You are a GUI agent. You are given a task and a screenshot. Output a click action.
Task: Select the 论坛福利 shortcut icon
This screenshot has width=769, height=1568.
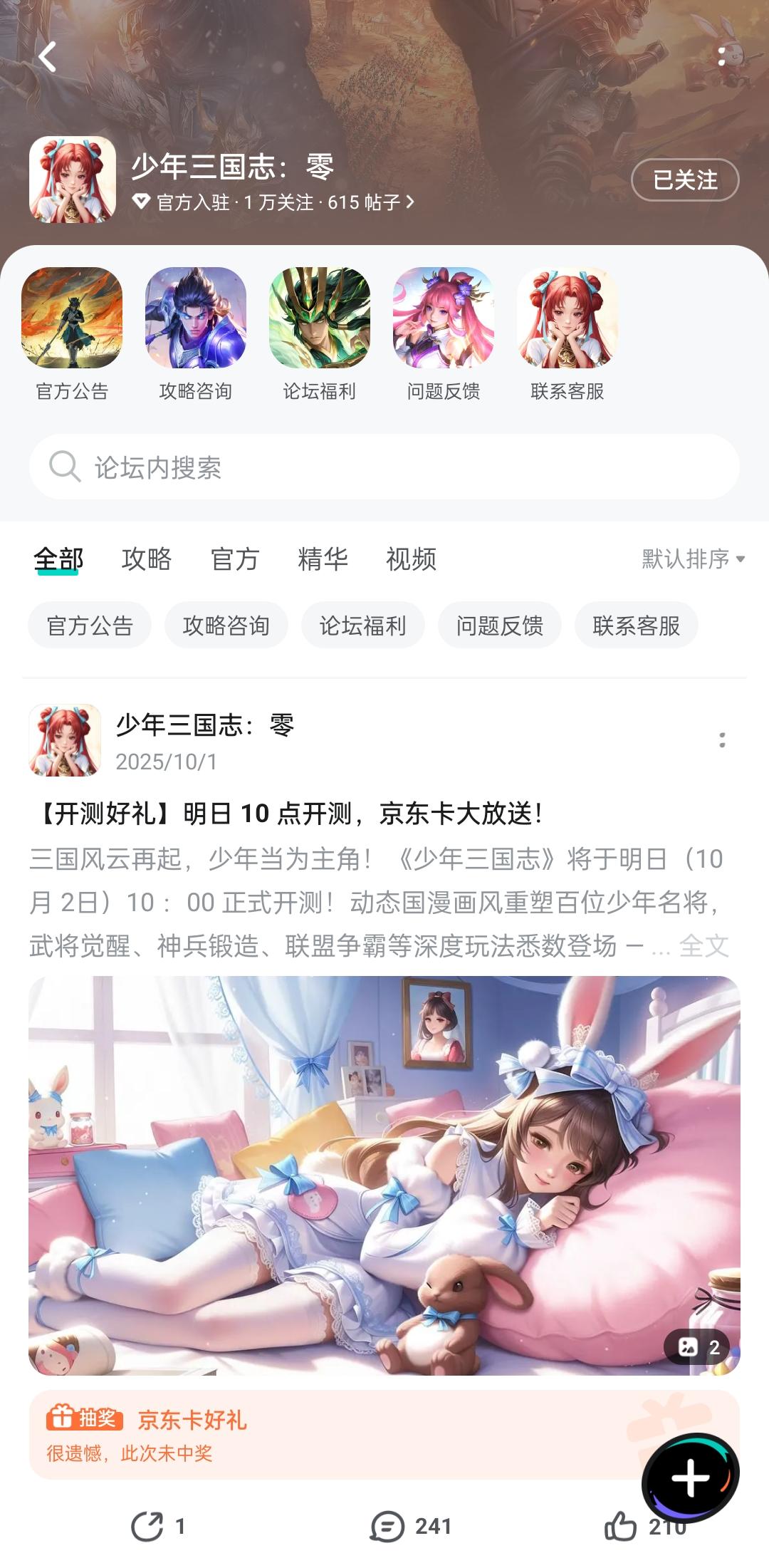(318, 322)
